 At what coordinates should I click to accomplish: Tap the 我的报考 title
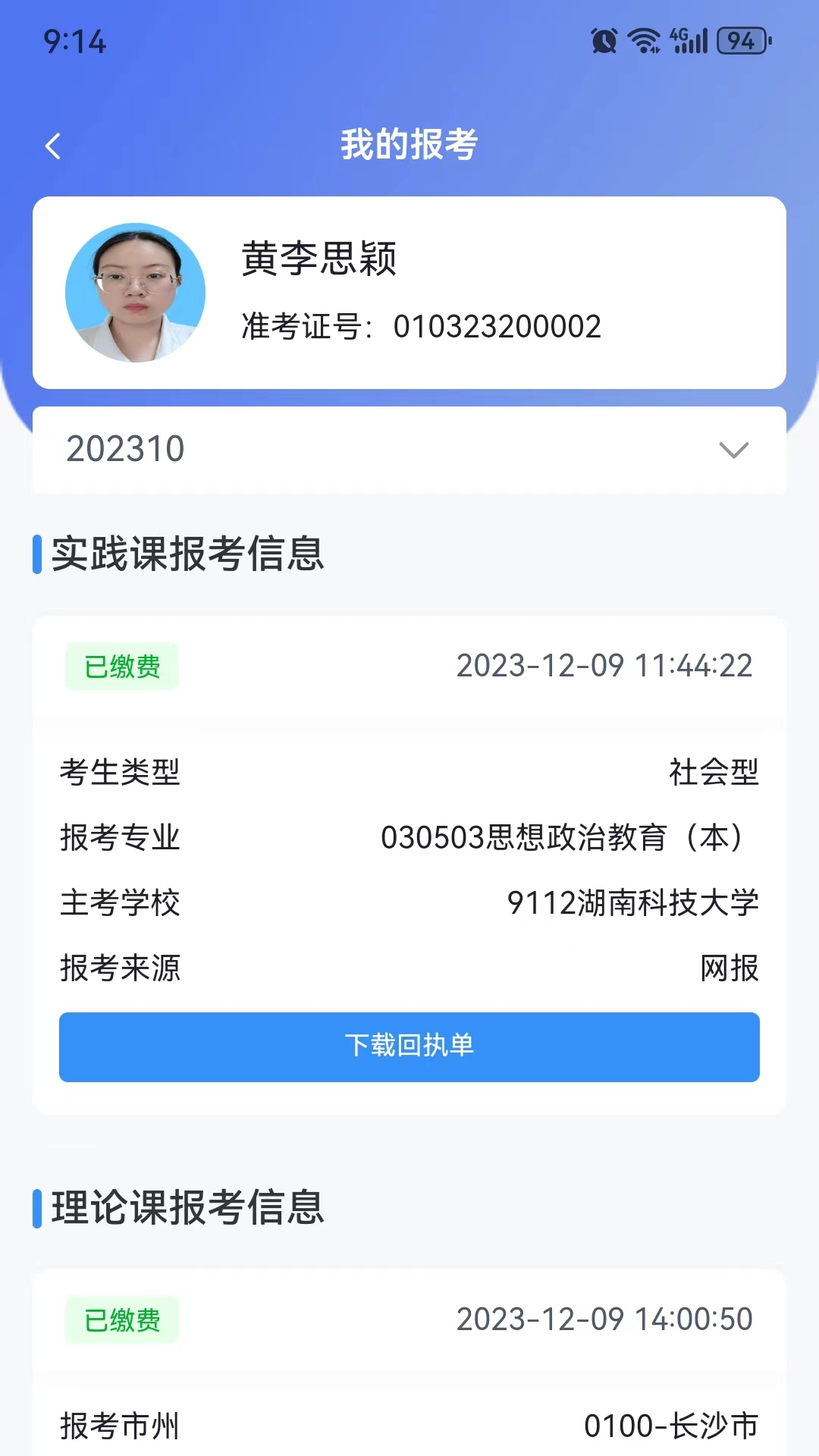(409, 146)
